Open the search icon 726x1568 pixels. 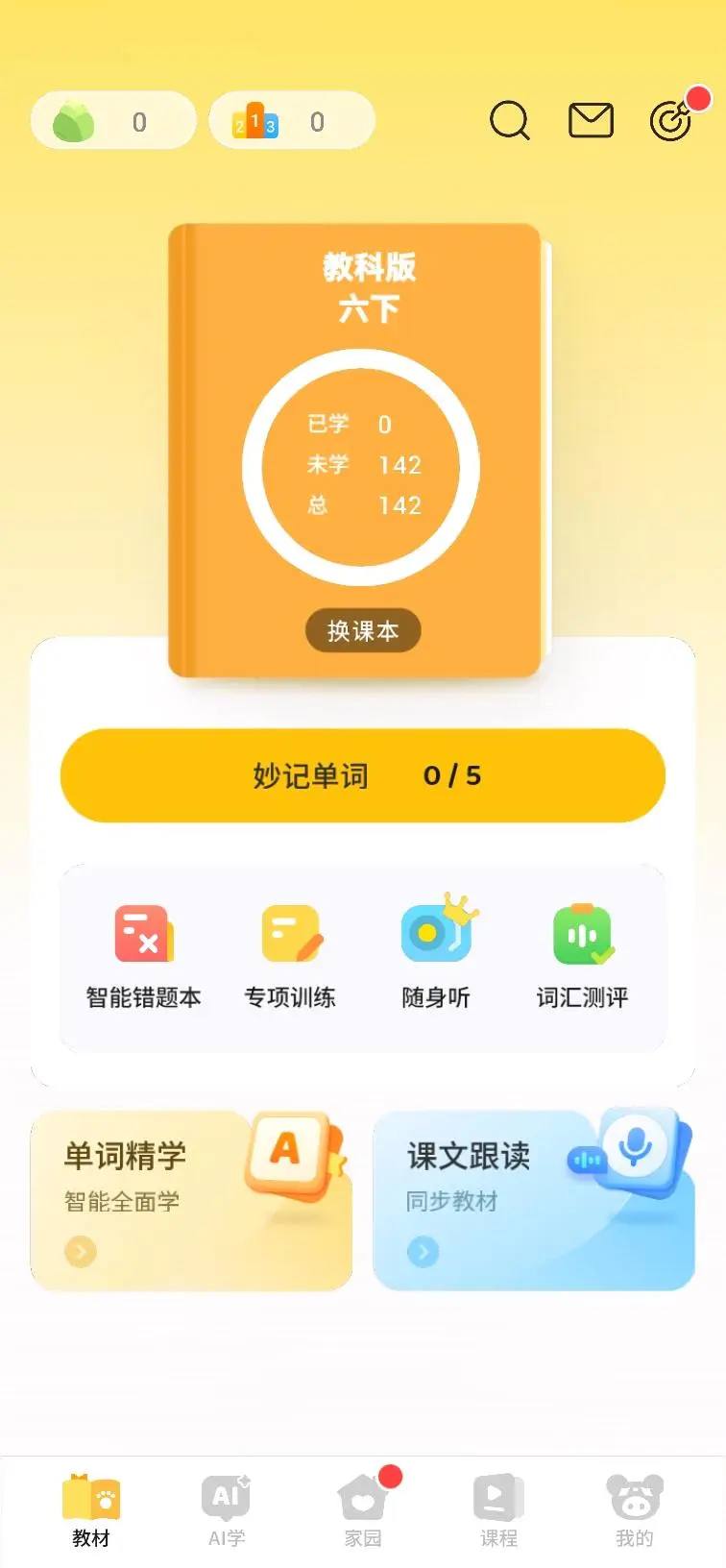[509, 121]
